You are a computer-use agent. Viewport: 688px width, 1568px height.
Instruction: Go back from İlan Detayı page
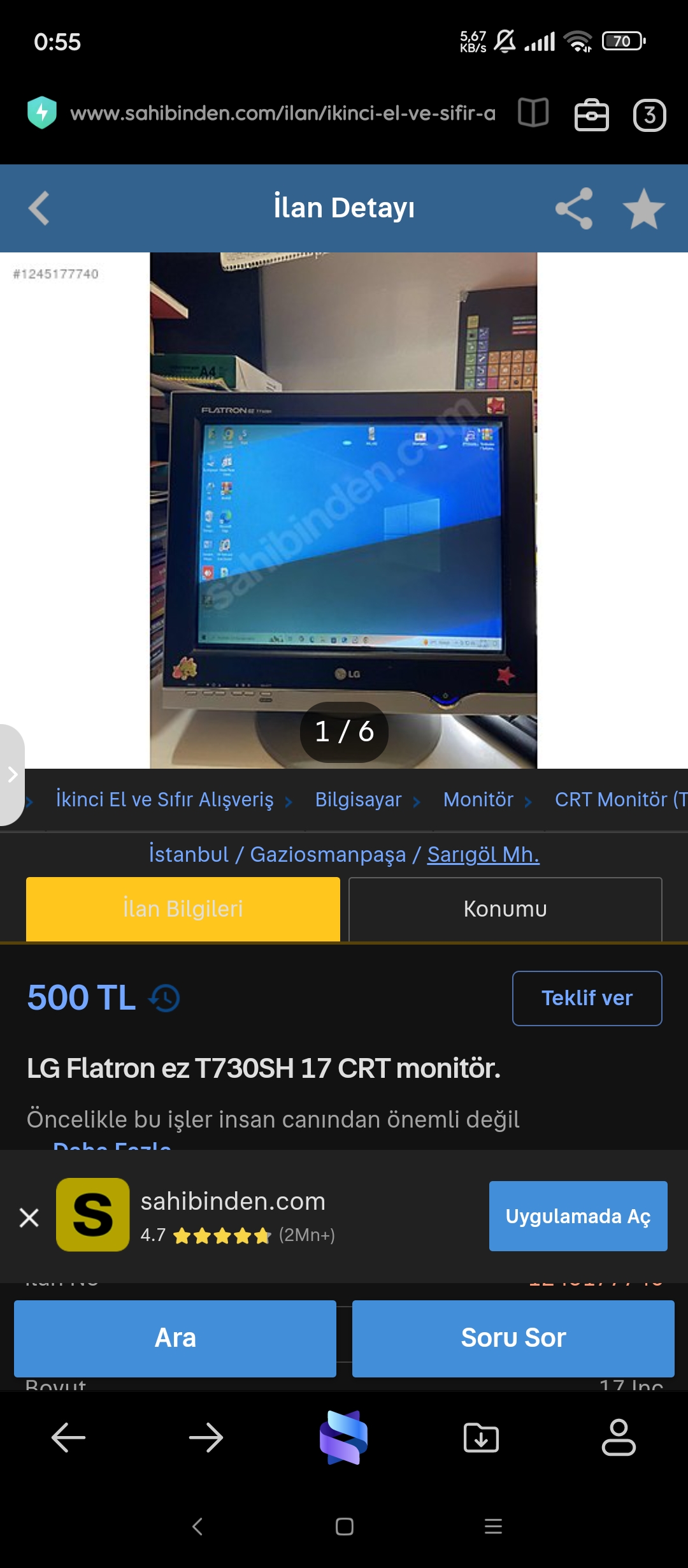tap(39, 208)
